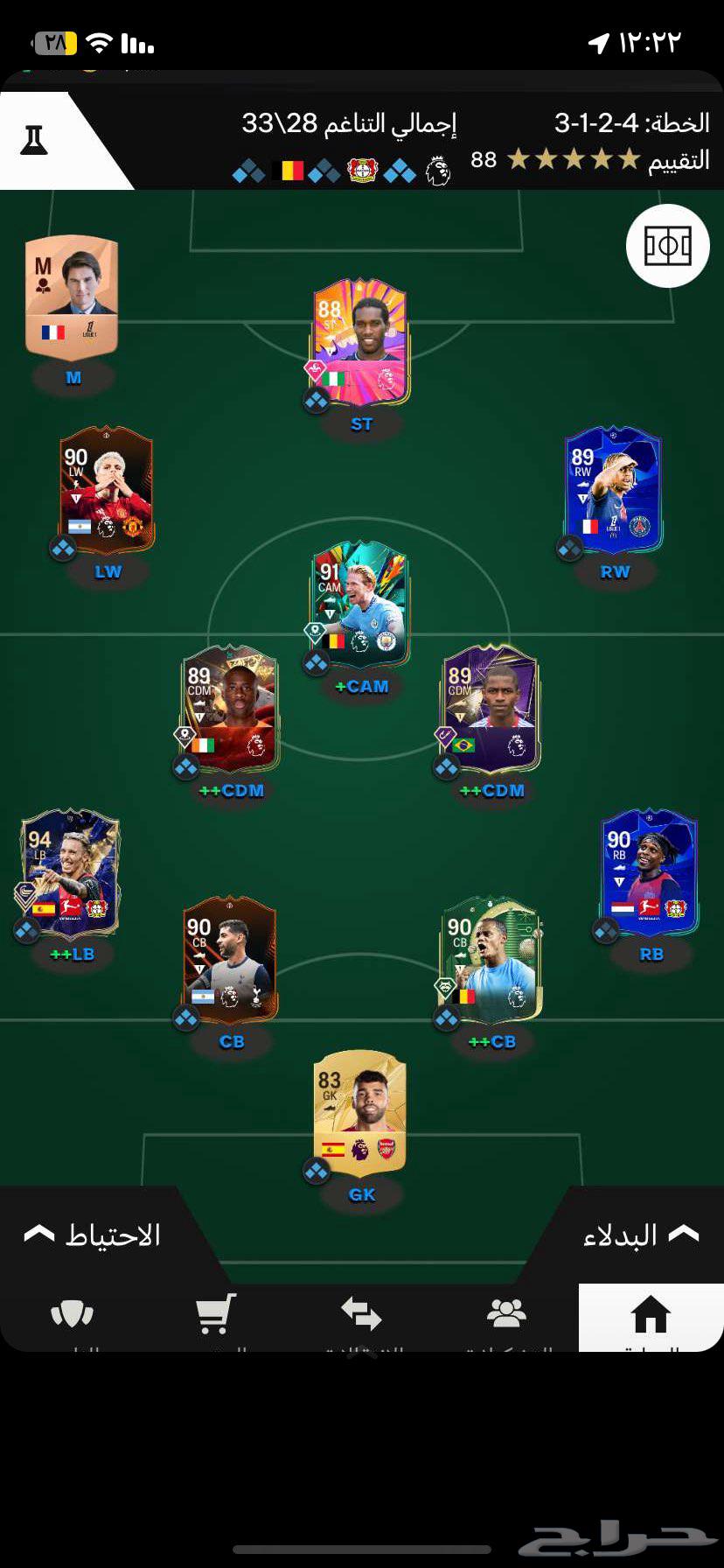Open the flask lab icon
The width and height of the screenshot is (724, 1568).
click(34, 140)
